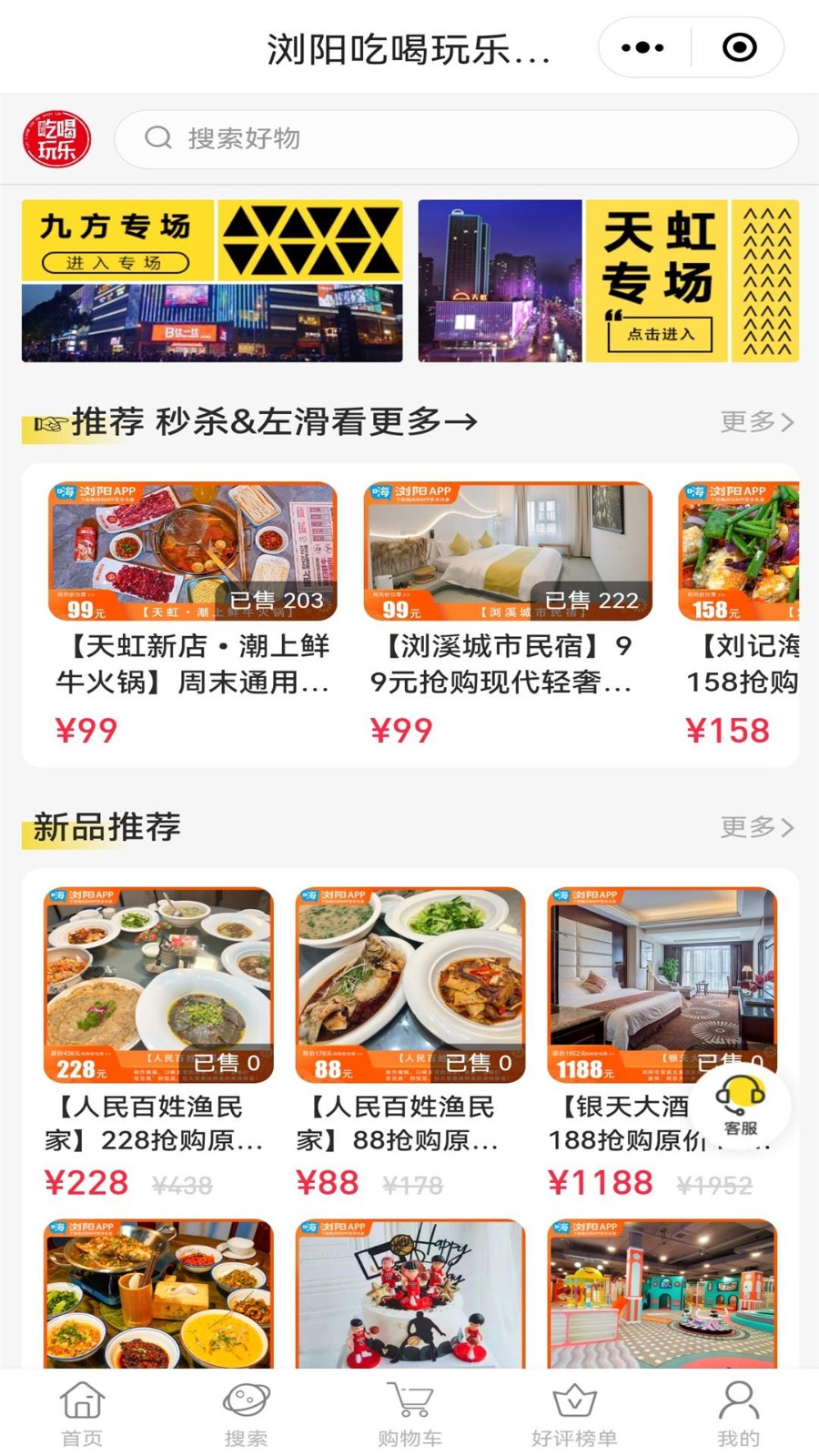The image size is (819, 1456).
Task: Expand 更多 beside the 推荐 秒杀 heading
Action: pyautogui.click(x=755, y=422)
